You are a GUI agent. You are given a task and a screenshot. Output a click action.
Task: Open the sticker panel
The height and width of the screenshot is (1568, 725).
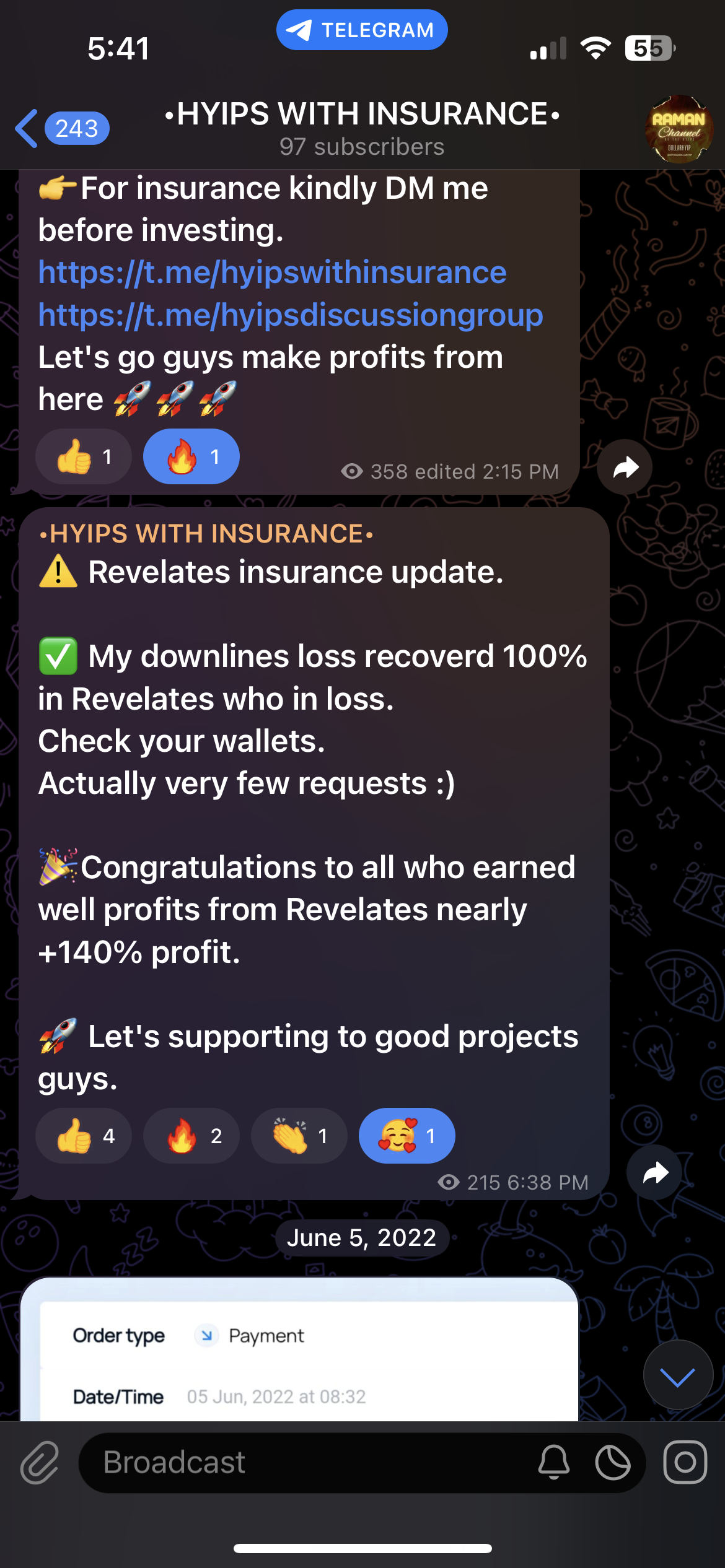[x=613, y=1463]
